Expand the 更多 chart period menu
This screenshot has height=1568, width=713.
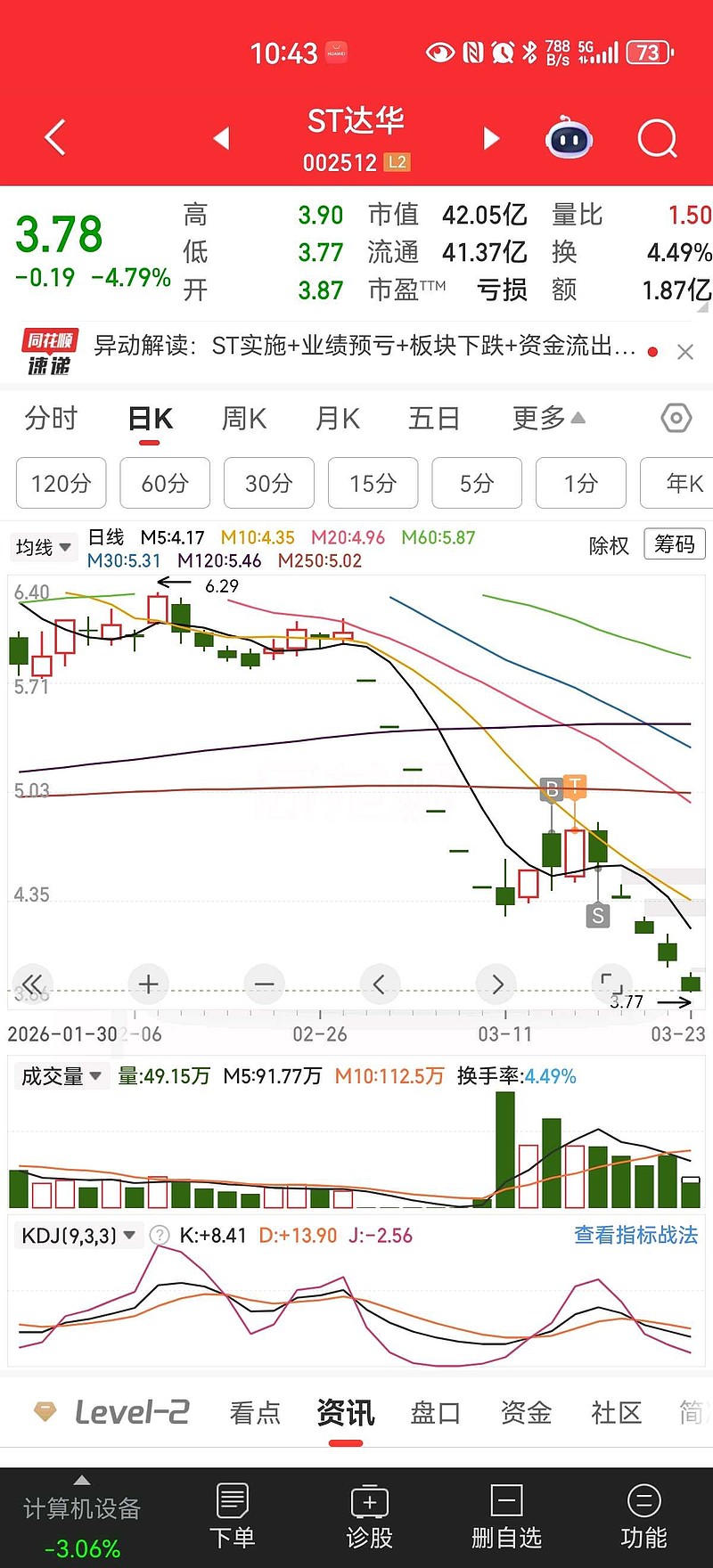coord(547,418)
